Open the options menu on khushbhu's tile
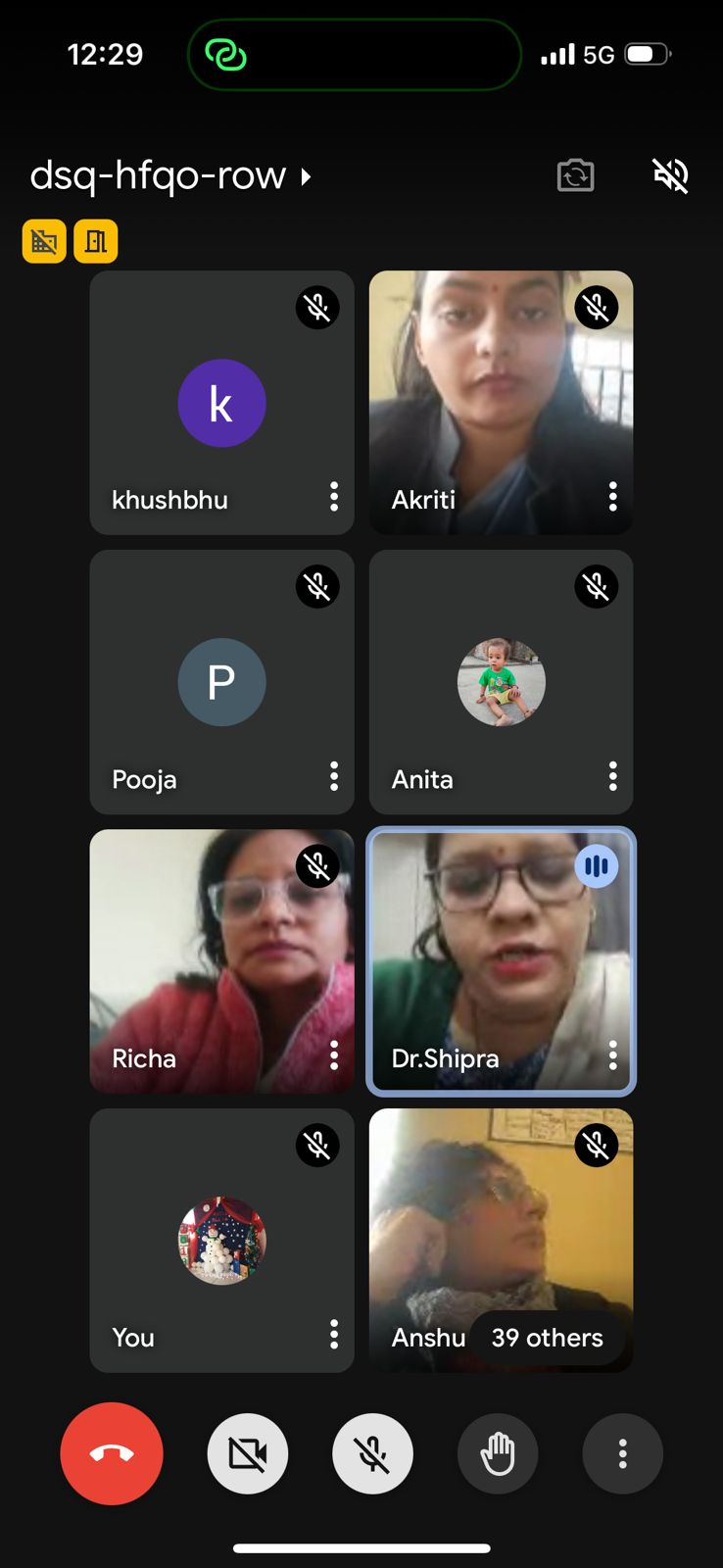The image size is (723, 1568). pos(334,497)
